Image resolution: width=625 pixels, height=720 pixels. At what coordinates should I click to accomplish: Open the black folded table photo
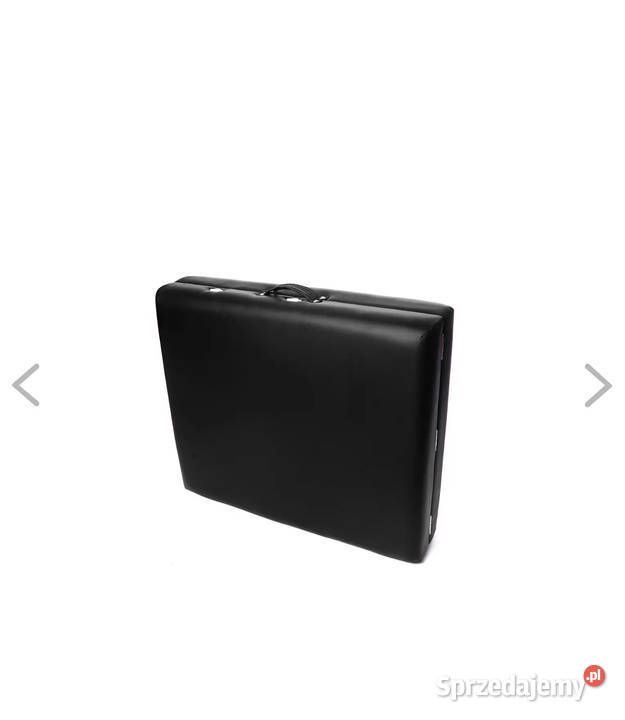(304, 420)
